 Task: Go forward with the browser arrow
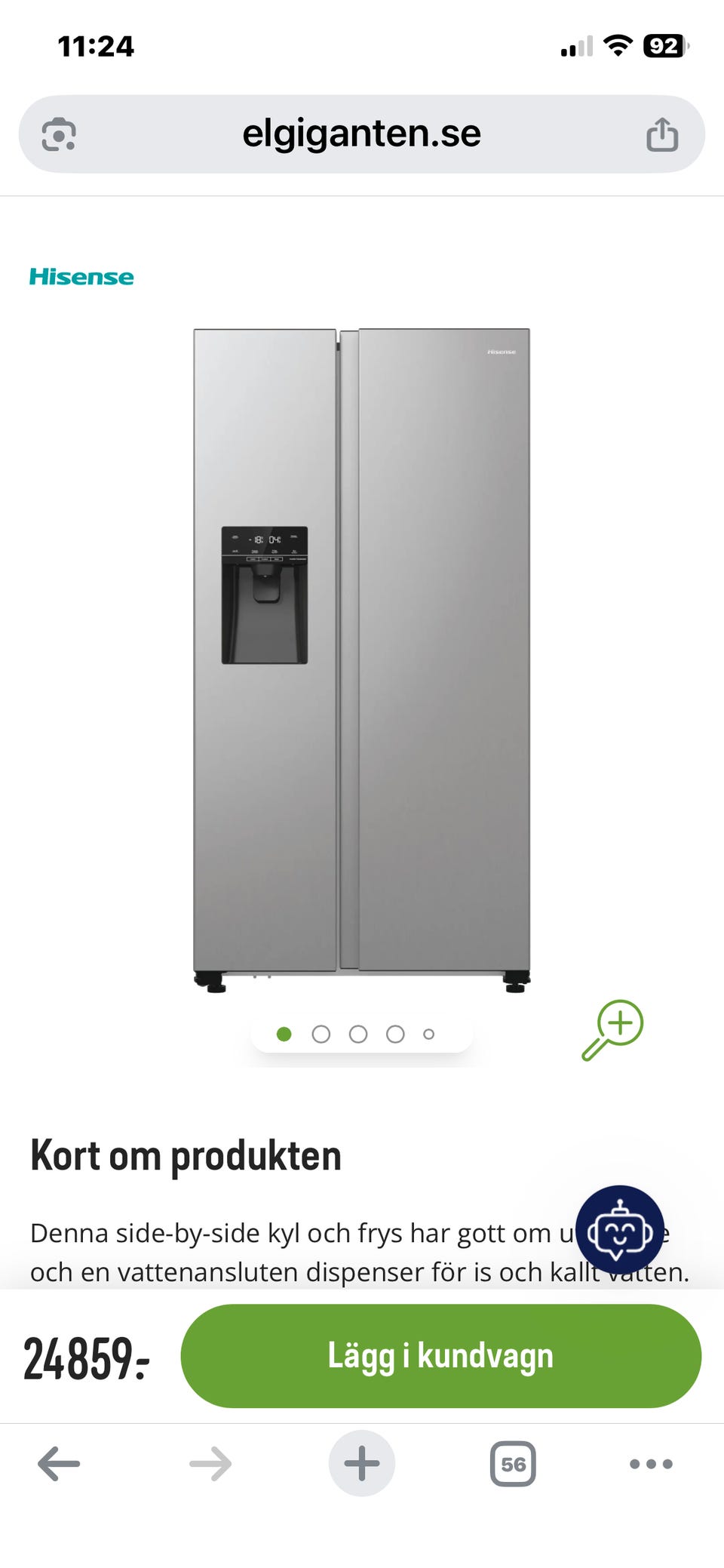coord(210,1464)
